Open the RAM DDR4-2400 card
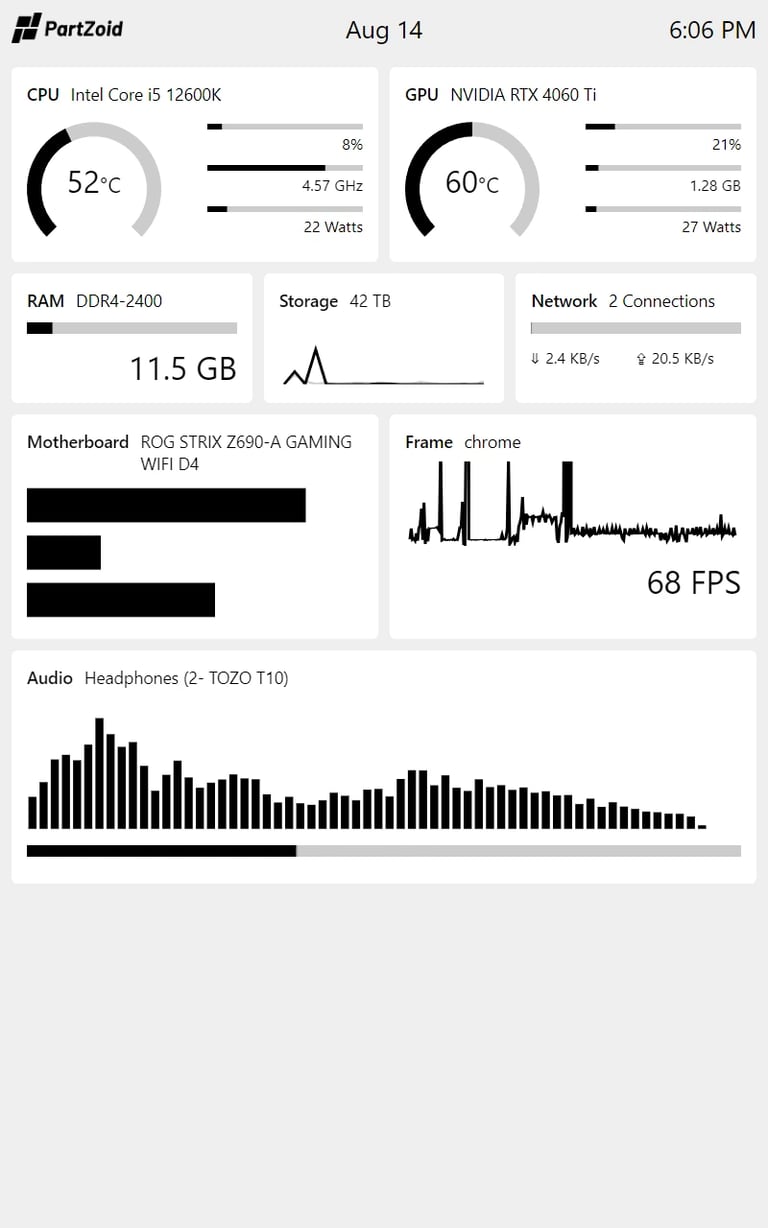Screen dimensions: 768x1228 tap(131, 338)
